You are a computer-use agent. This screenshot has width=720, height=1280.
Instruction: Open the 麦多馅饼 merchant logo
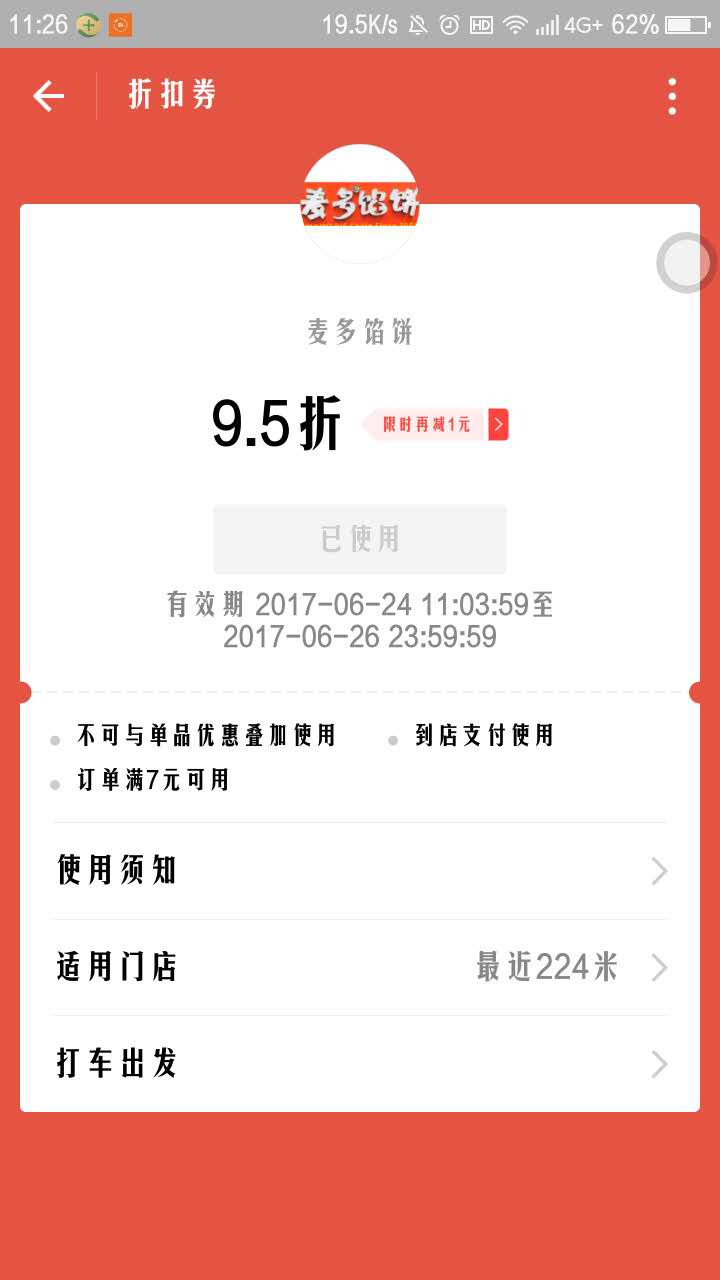coord(360,204)
